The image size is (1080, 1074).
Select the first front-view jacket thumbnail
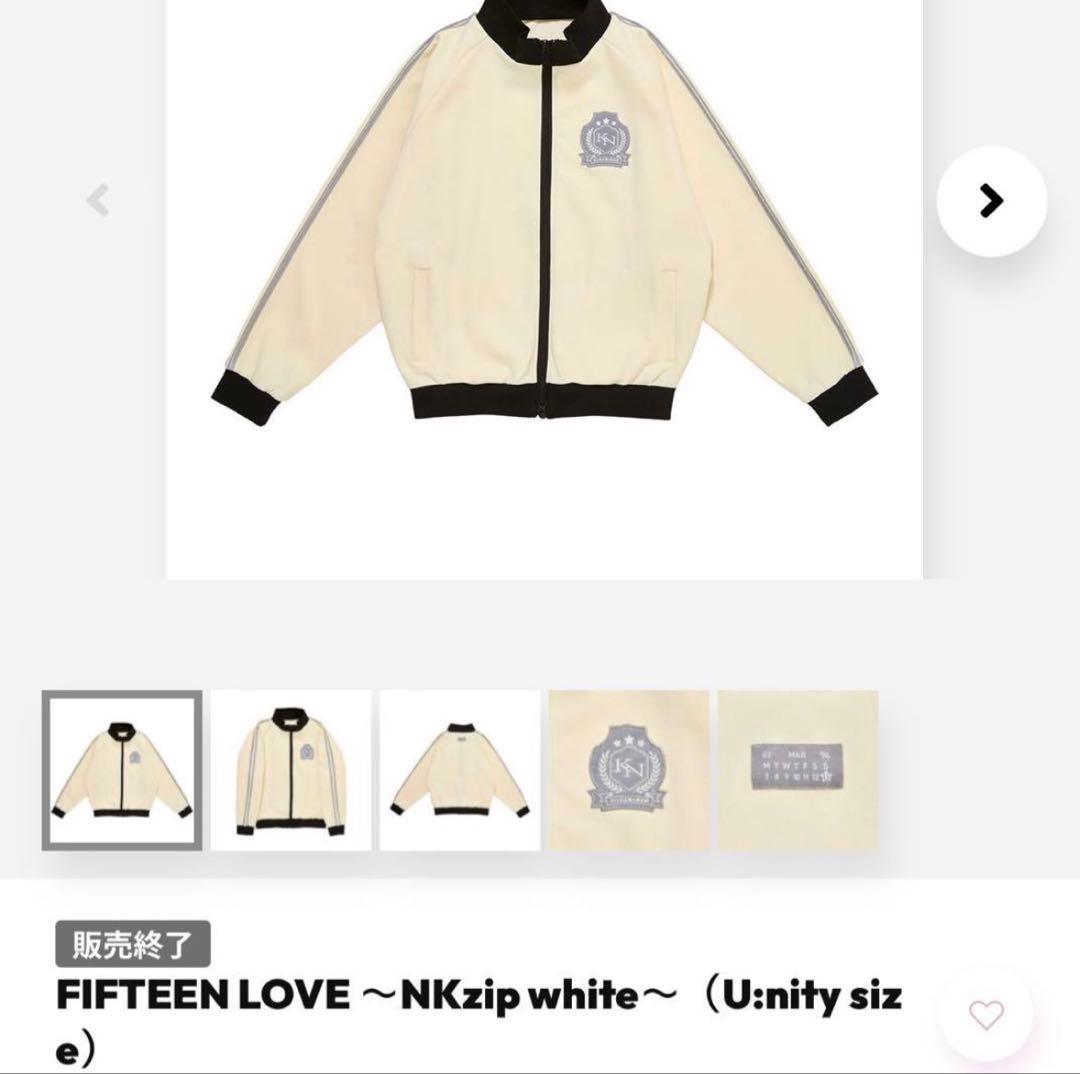point(122,771)
